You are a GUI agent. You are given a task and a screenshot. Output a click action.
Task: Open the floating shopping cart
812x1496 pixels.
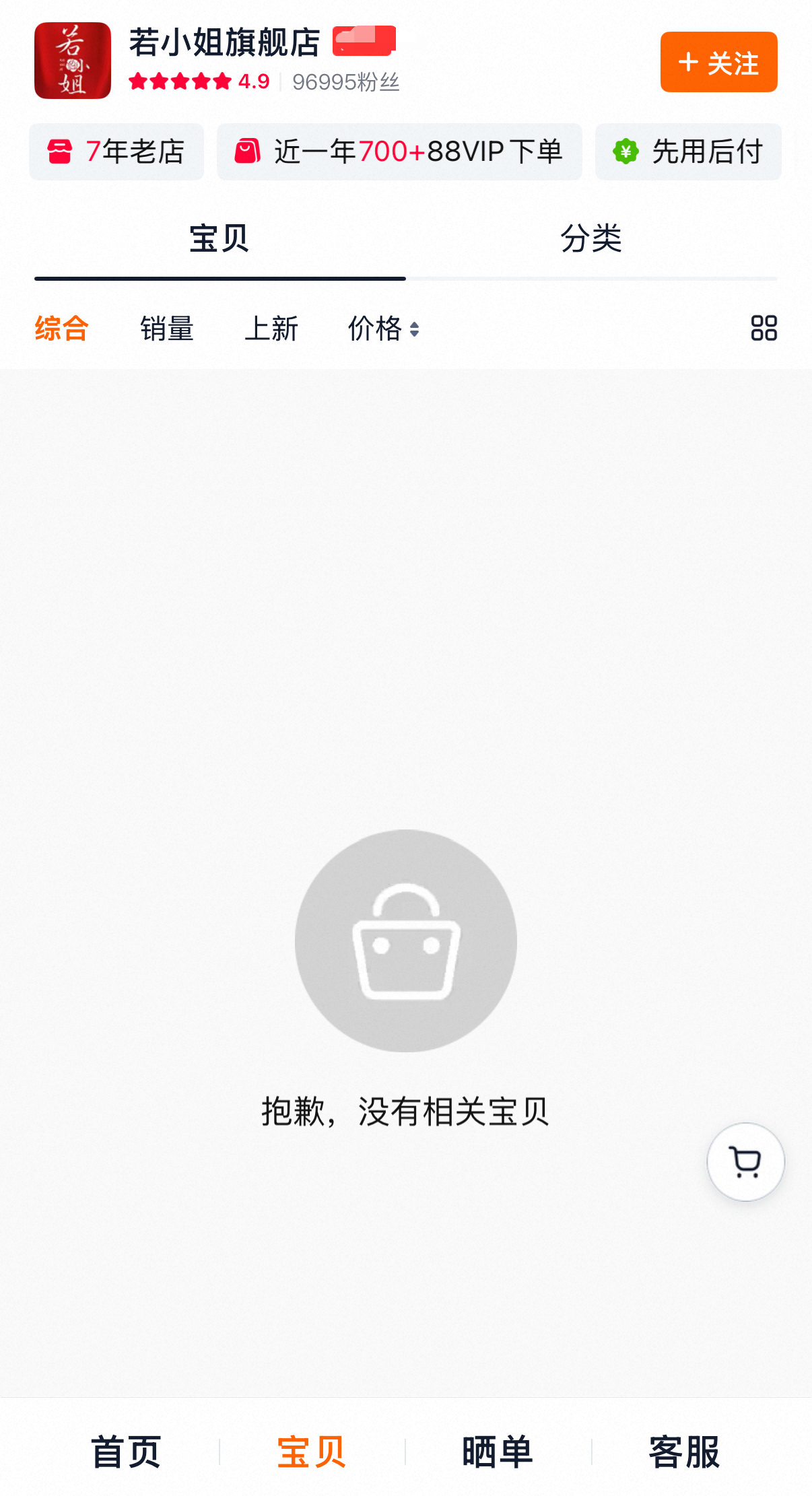[745, 1162]
